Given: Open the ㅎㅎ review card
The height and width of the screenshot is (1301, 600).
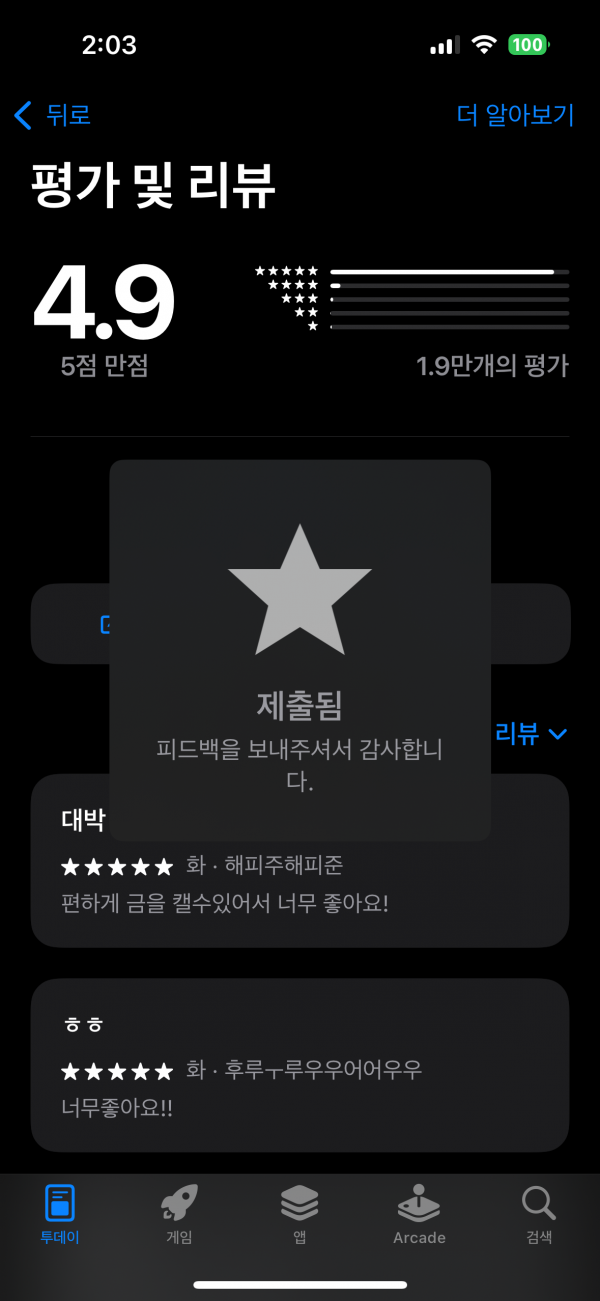Looking at the screenshot, I should point(300,1065).
